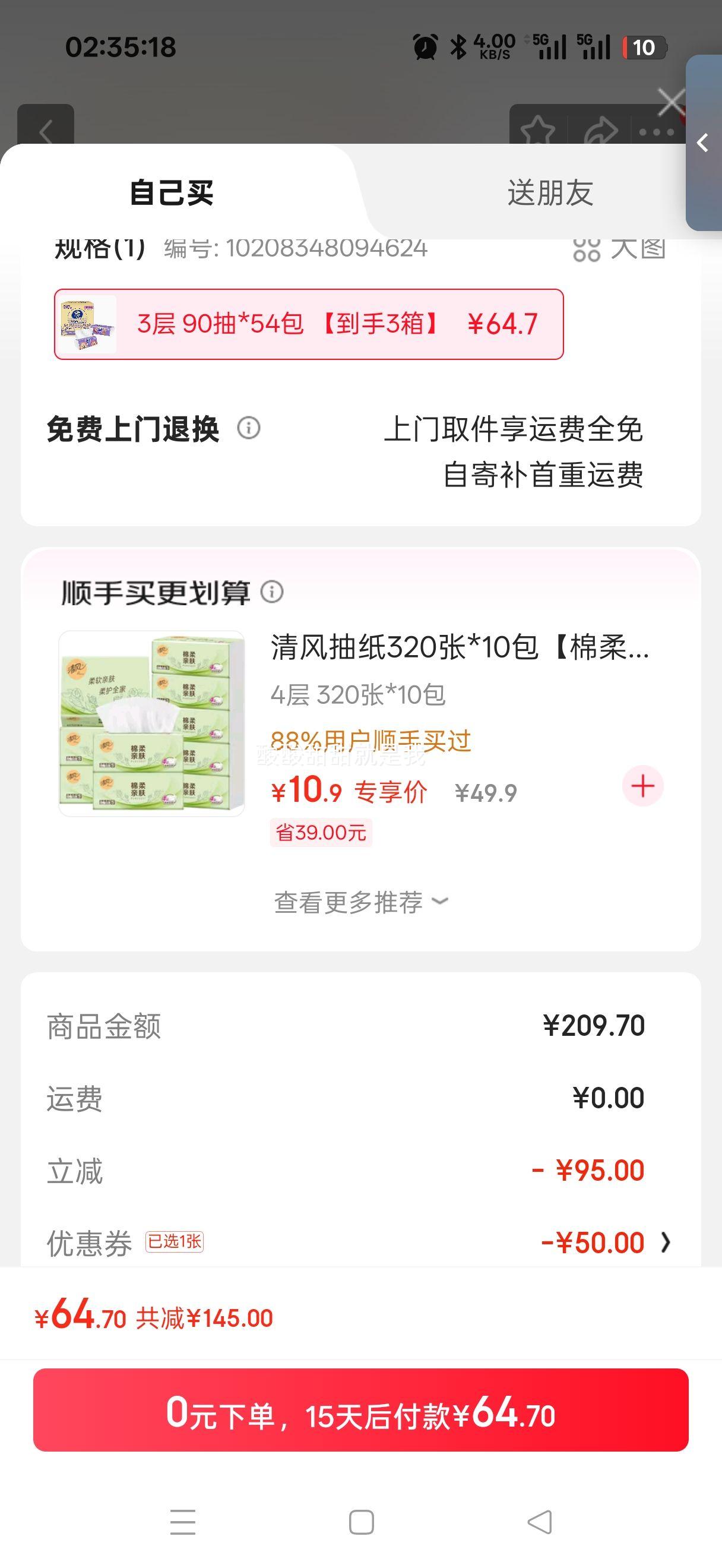Open info icon beside 顺手买更划算

click(x=272, y=592)
